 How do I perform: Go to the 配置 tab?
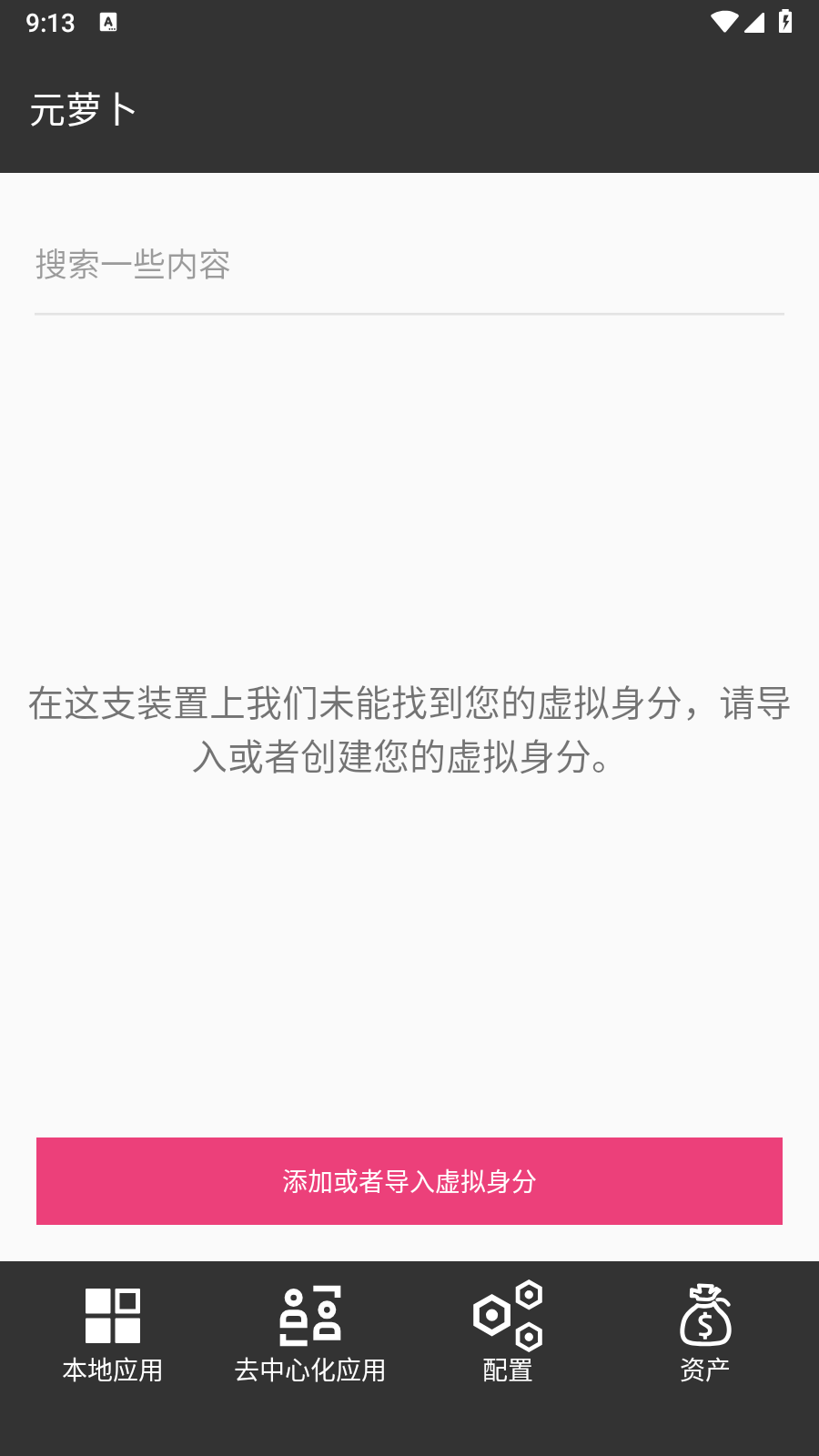coord(508,1333)
